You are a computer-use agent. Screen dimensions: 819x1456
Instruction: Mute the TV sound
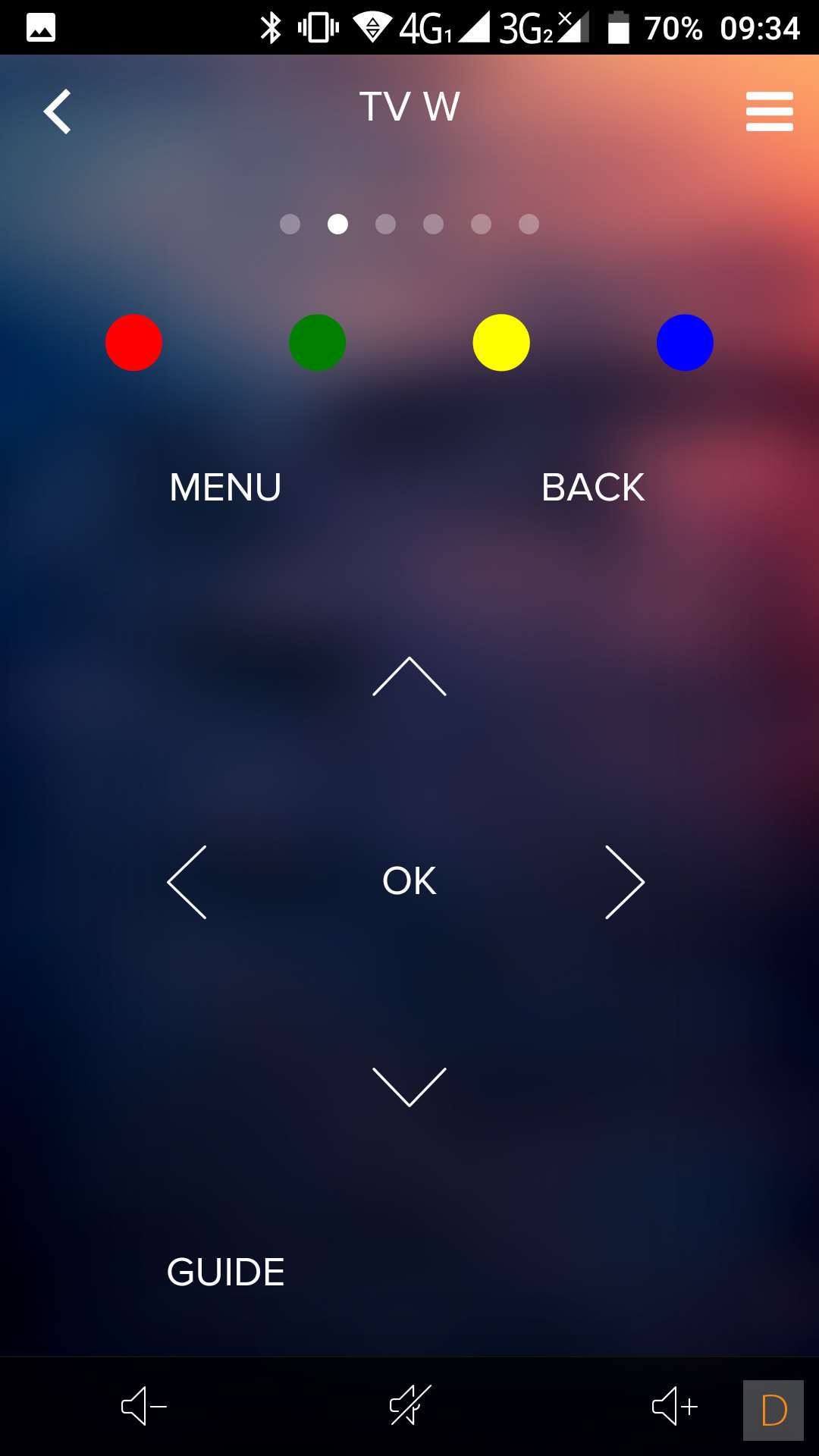click(409, 1405)
